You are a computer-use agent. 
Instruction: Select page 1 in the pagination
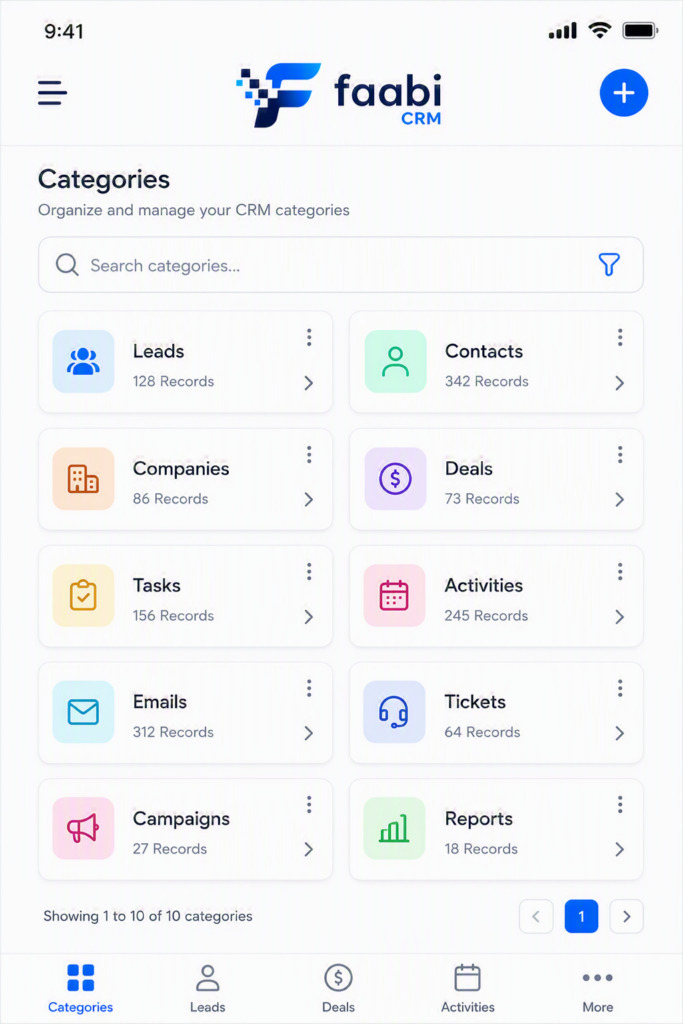coord(581,916)
